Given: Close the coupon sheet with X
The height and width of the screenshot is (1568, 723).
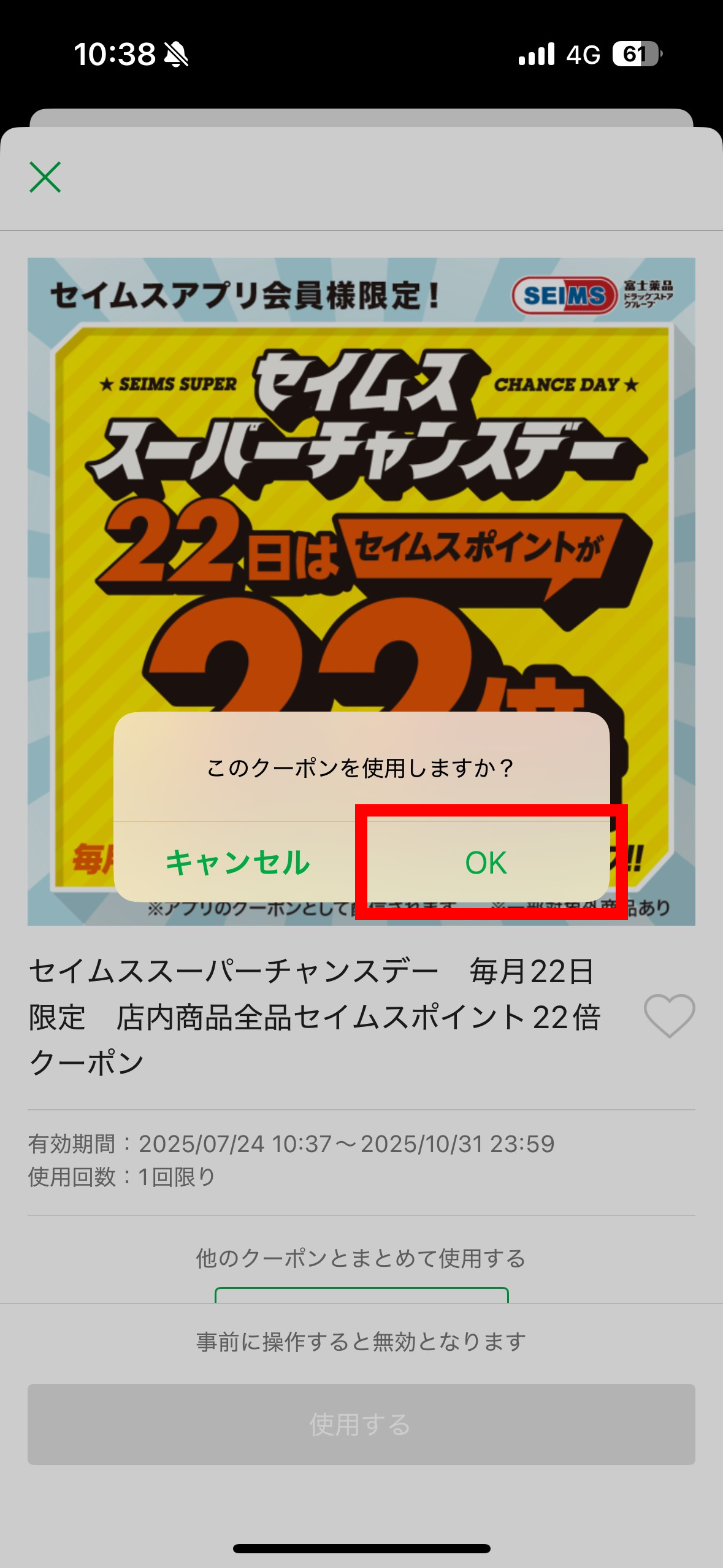Looking at the screenshot, I should (x=45, y=177).
